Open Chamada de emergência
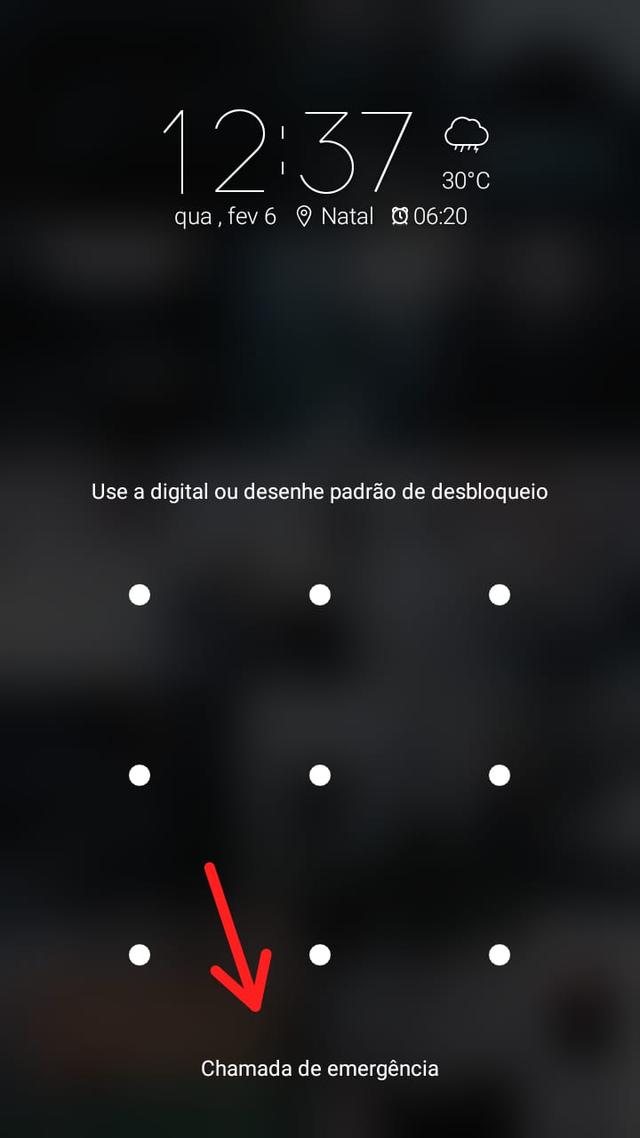This screenshot has width=640, height=1138. coord(319,1068)
